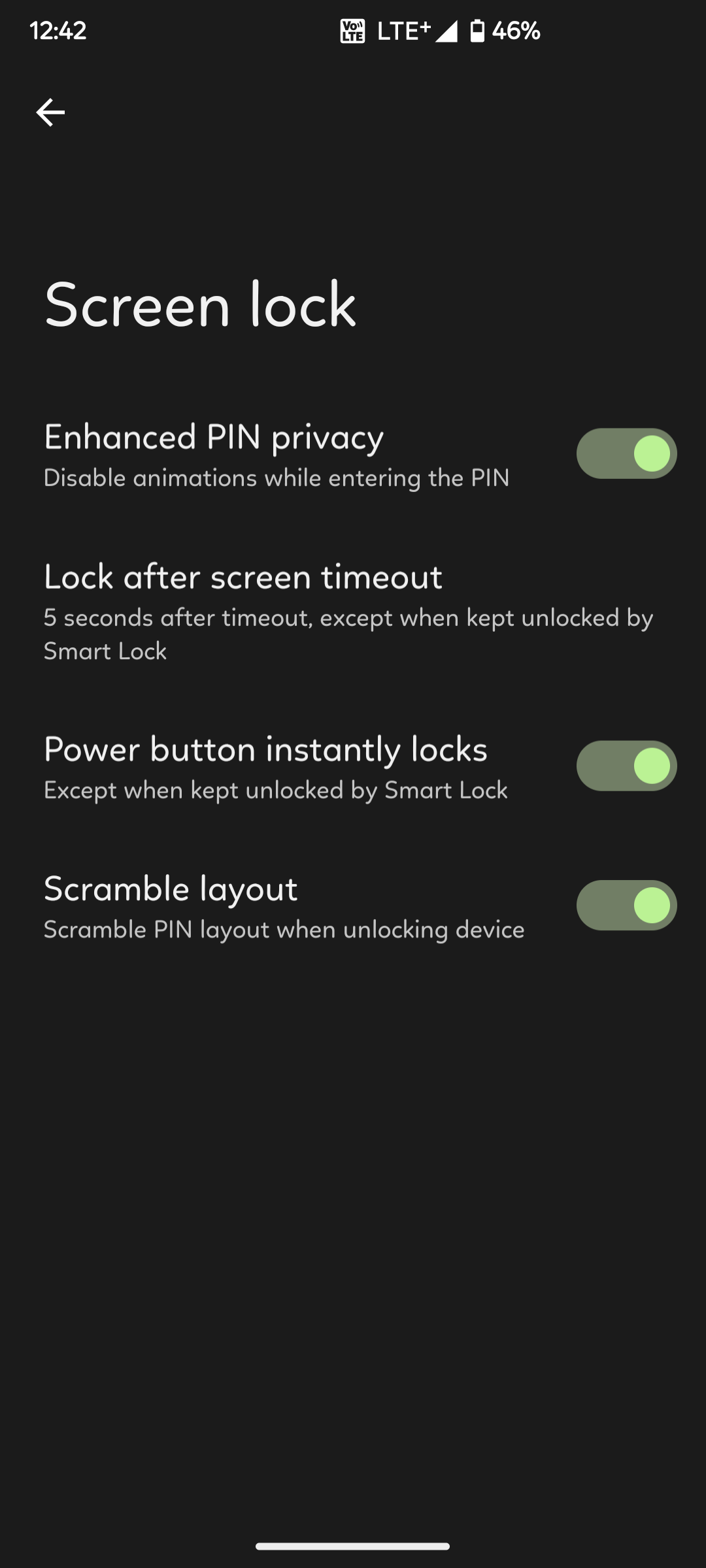Open Lock after screen timeout setting
This screenshot has width=706, height=1568.
click(353, 612)
